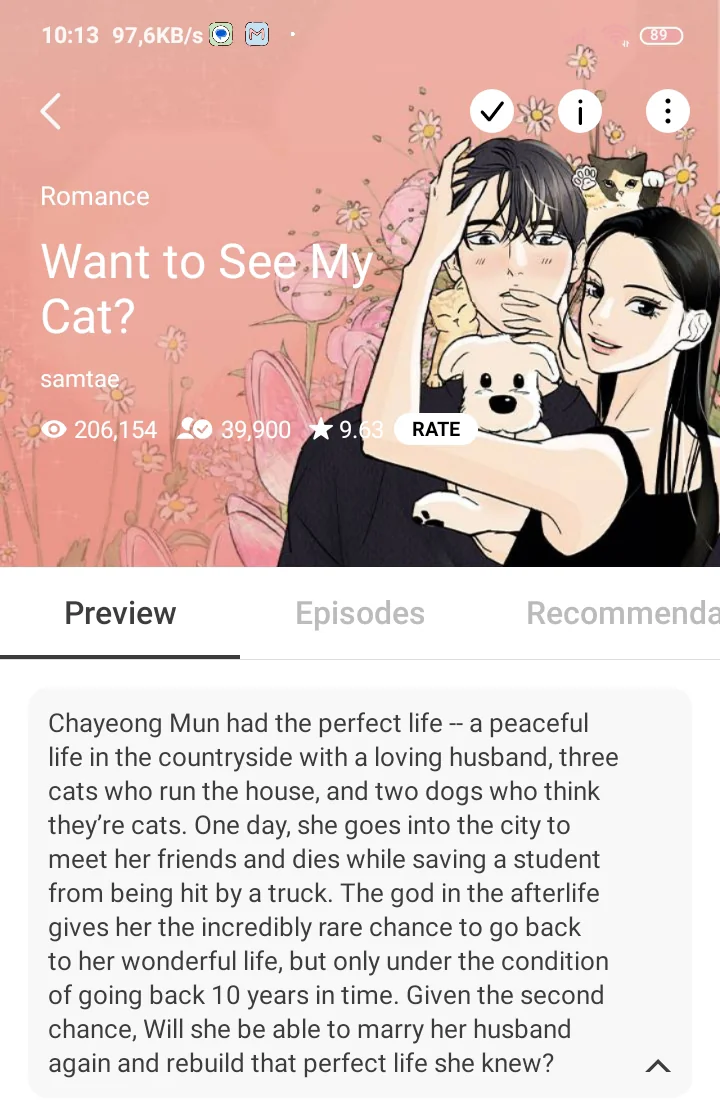The height and width of the screenshot is (1120, 720).
Task: Toggle subscription status for Want to See My Cat?
Action: (x=492, y=110)
